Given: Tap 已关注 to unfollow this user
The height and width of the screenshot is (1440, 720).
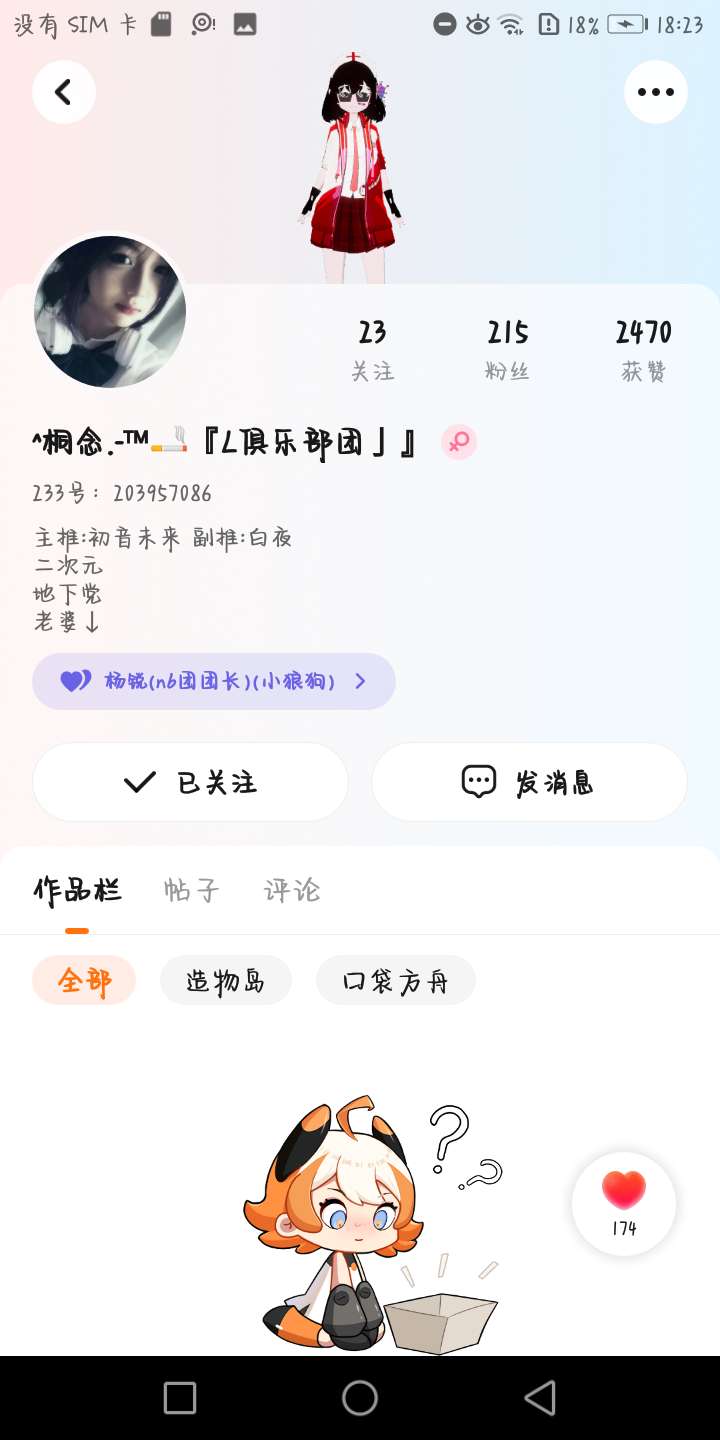Looking at the screenshot, I should pos(190,782).
